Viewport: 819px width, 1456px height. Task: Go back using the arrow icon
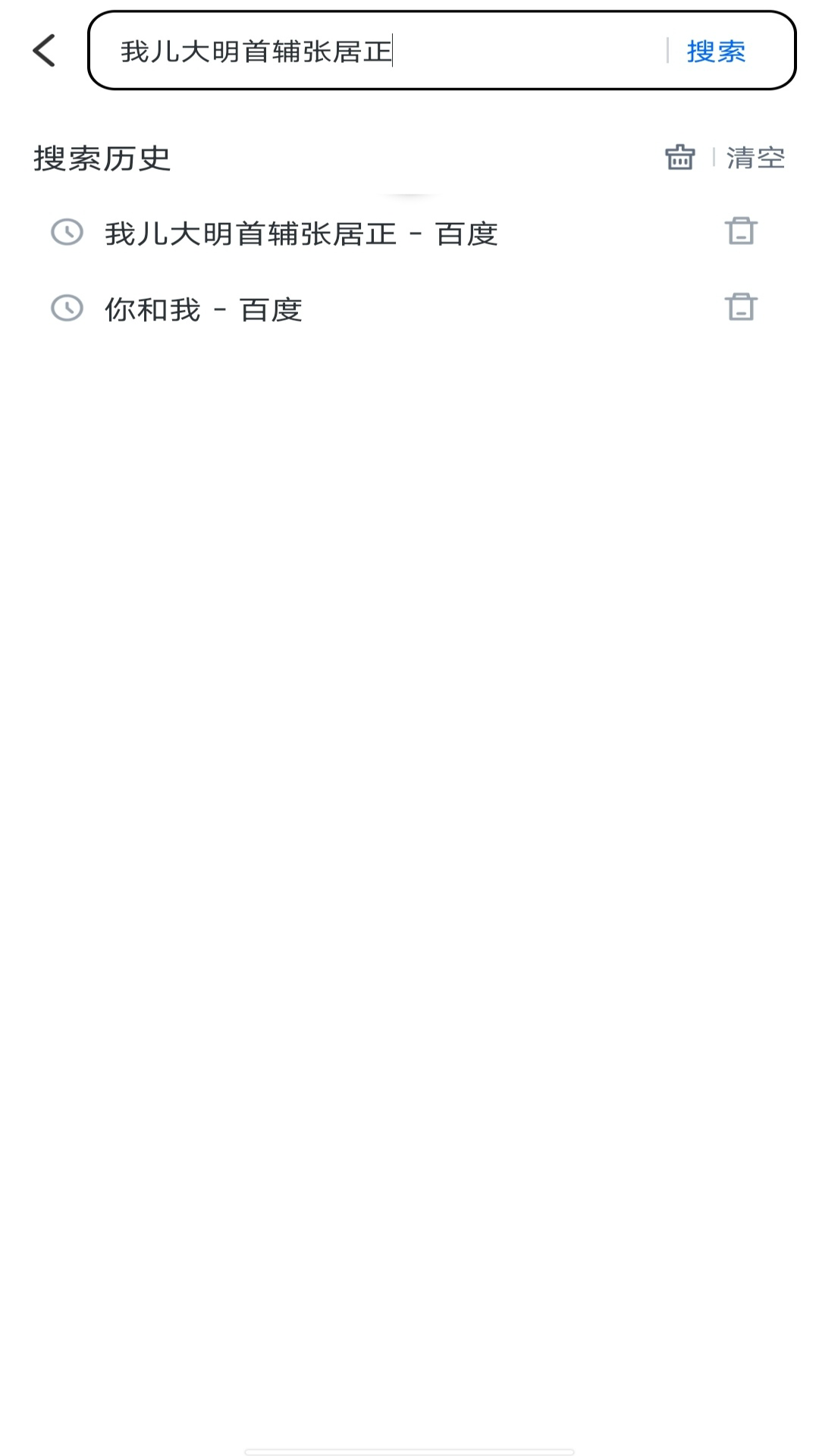point(45,51)
